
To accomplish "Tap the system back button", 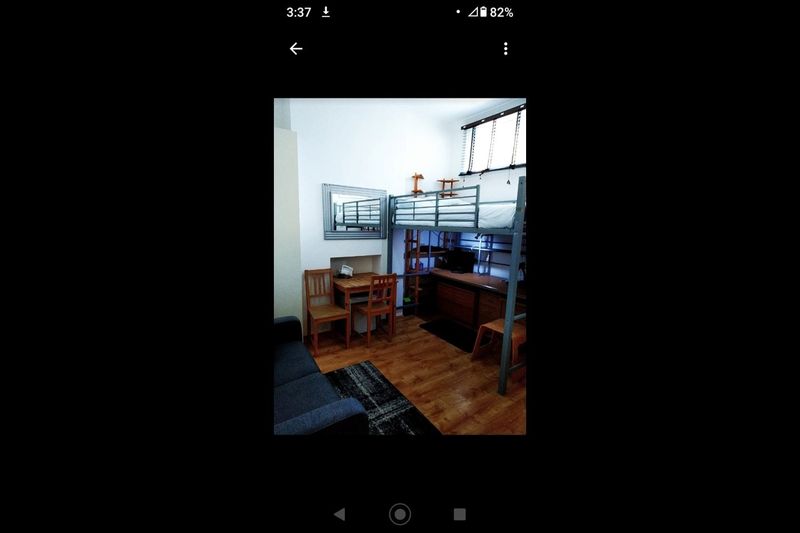I will coord(339,514).
